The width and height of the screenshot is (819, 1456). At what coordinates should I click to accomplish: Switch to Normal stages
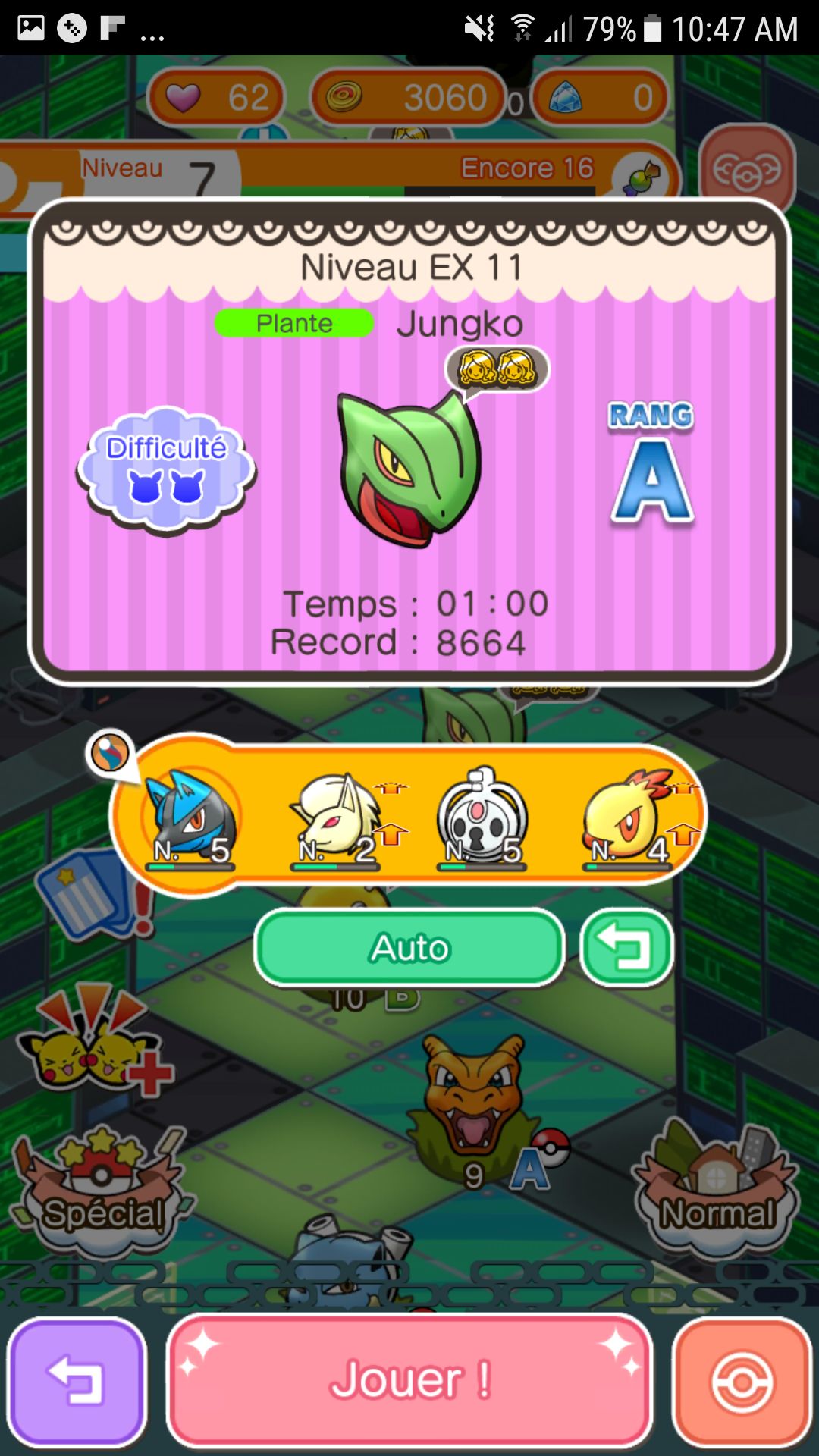717,1191
